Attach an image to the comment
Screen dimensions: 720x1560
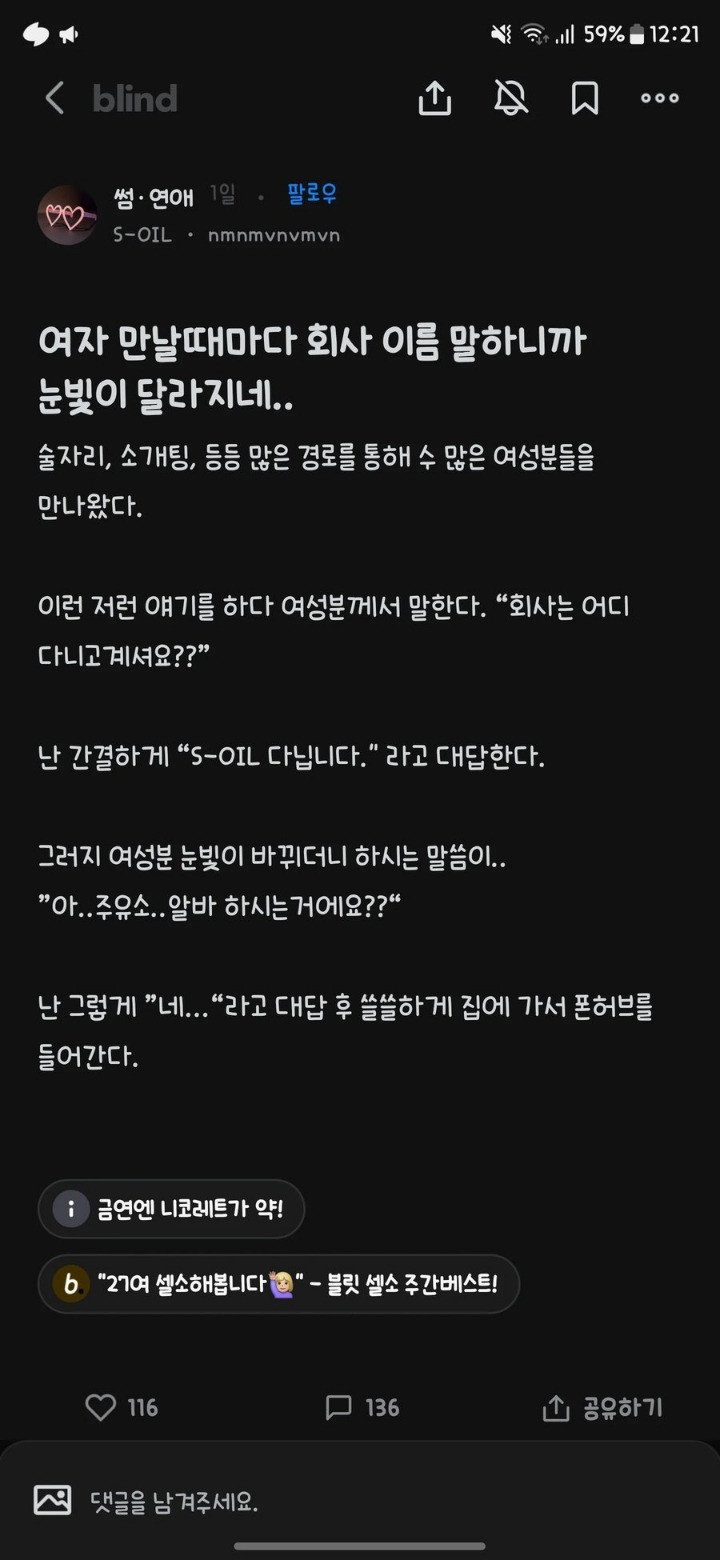tap(53, 1499)
